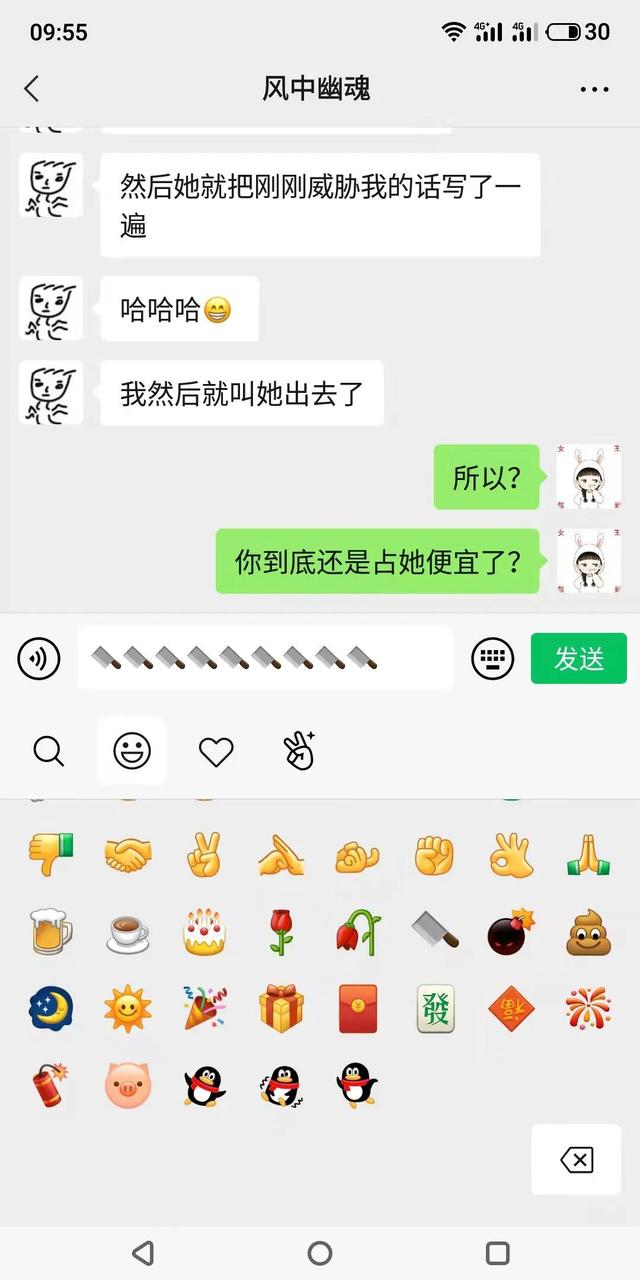Focus the message input with cleaver emojis
This screenshot has width=640, height=1280.
click(266, 658)
